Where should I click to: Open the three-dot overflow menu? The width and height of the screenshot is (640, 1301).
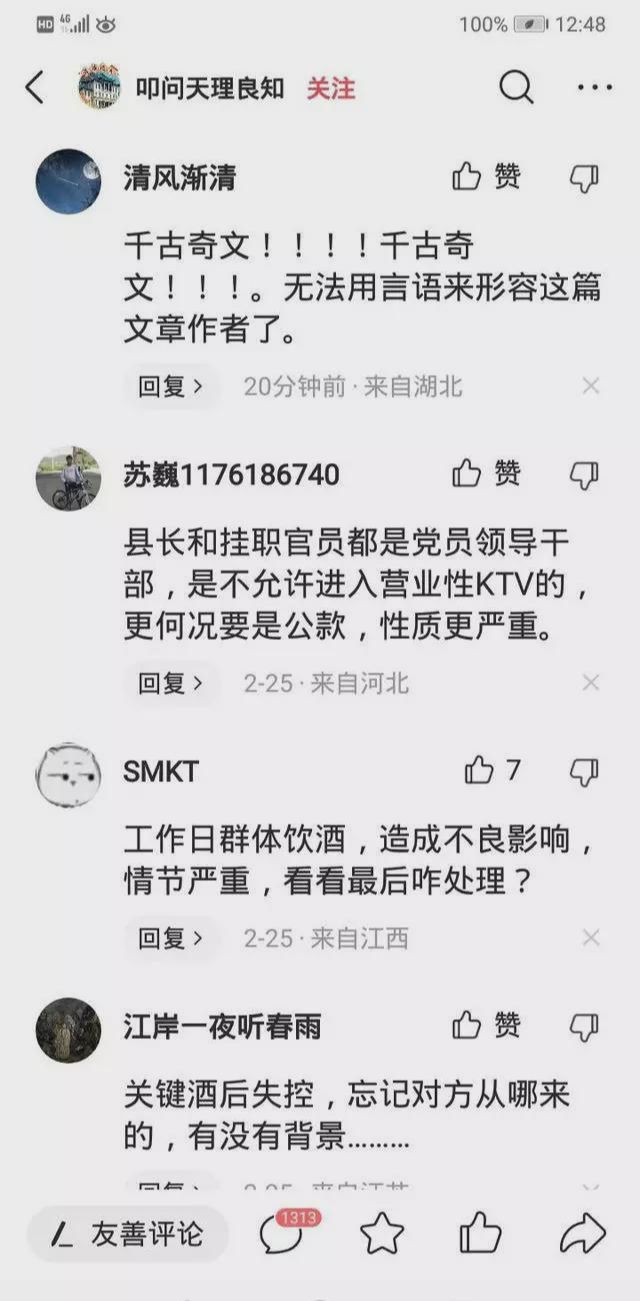595,88
